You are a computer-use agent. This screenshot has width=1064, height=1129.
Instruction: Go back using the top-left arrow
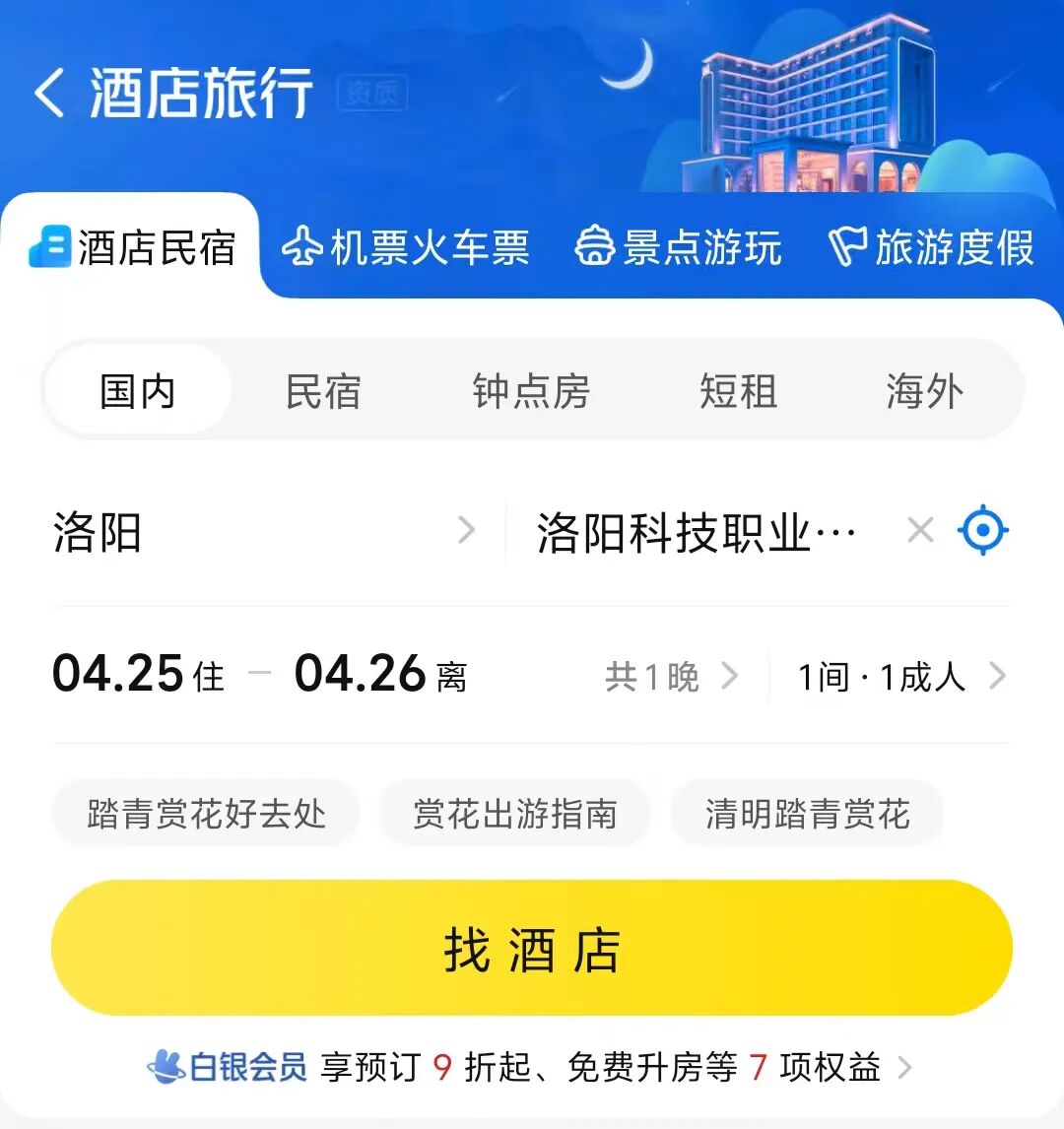point(49,95)
